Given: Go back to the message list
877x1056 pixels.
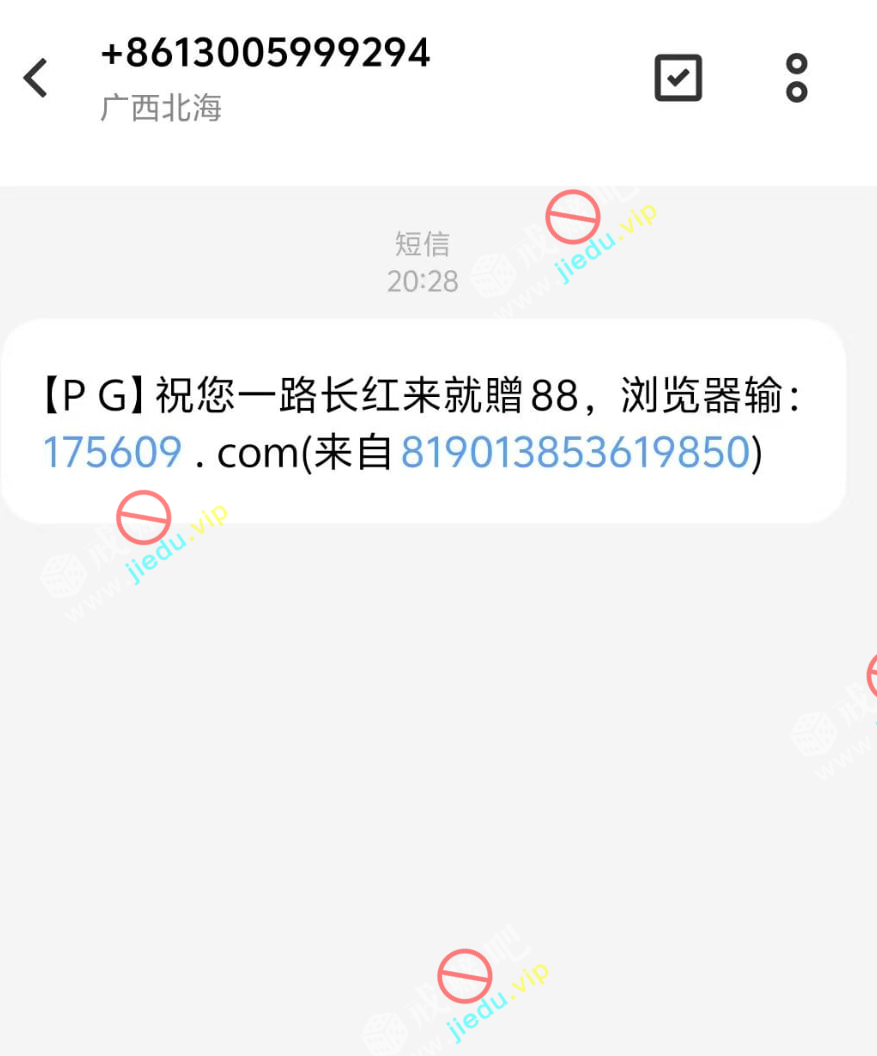Looking at the screenshot, I should click(36, 78).
